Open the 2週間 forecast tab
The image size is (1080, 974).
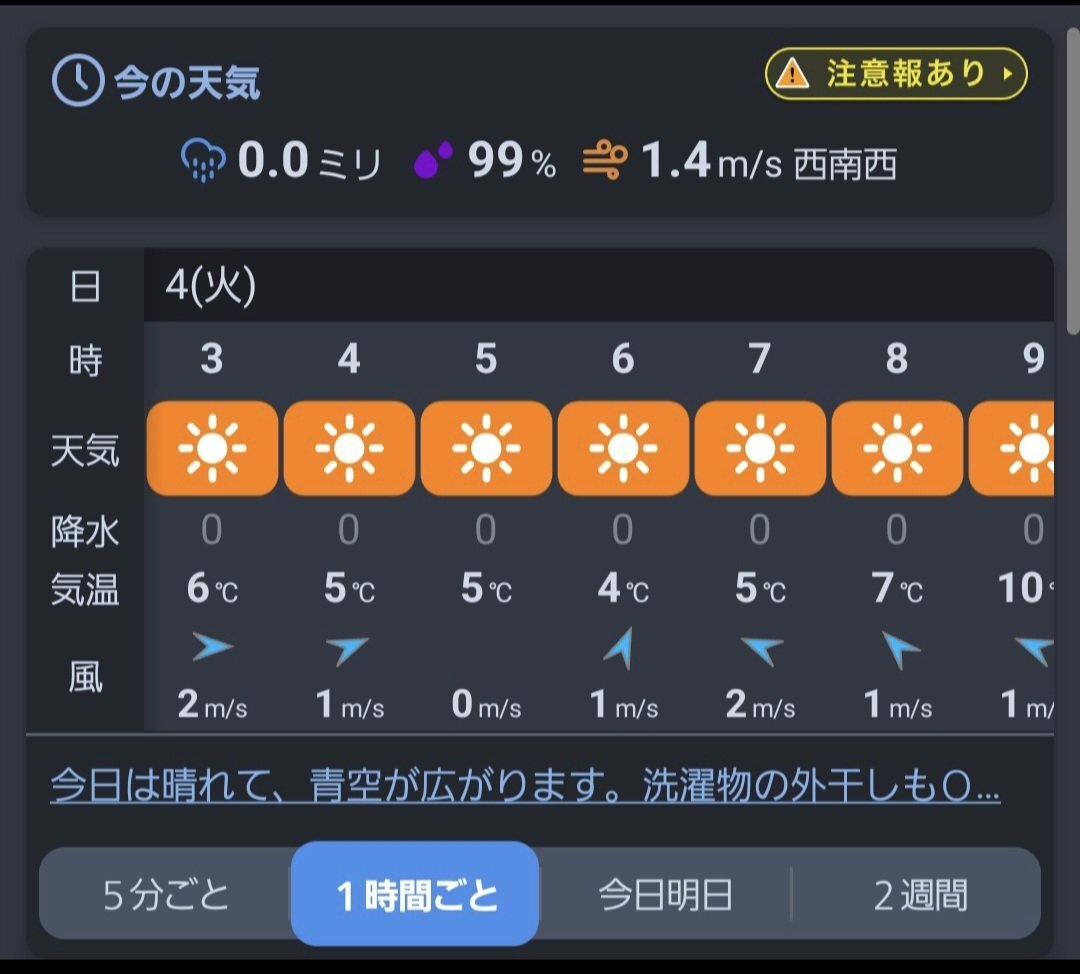920,894
